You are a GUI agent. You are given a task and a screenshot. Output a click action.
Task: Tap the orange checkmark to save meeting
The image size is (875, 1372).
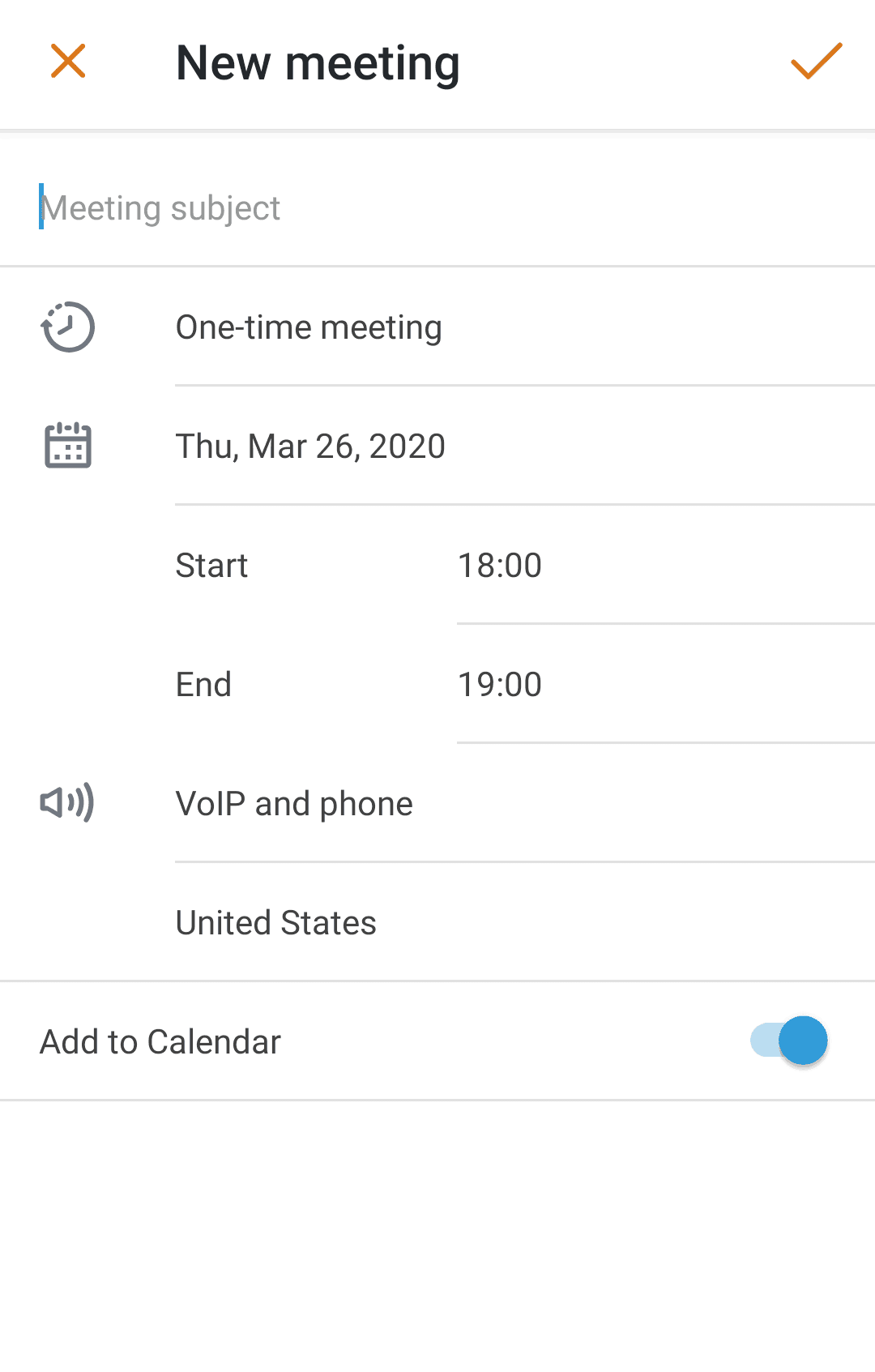click(815, 62)
